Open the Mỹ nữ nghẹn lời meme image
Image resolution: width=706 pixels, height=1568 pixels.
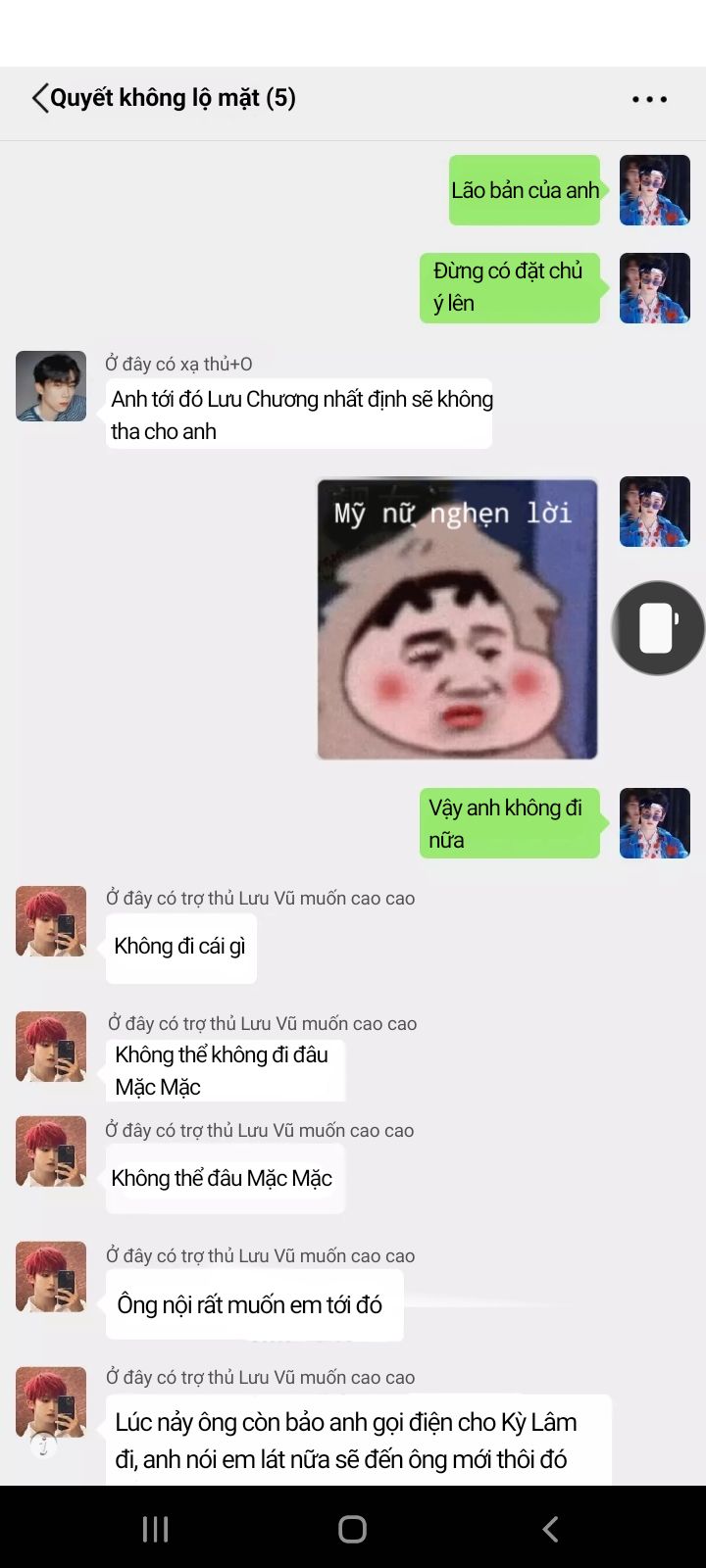point(457,618)
